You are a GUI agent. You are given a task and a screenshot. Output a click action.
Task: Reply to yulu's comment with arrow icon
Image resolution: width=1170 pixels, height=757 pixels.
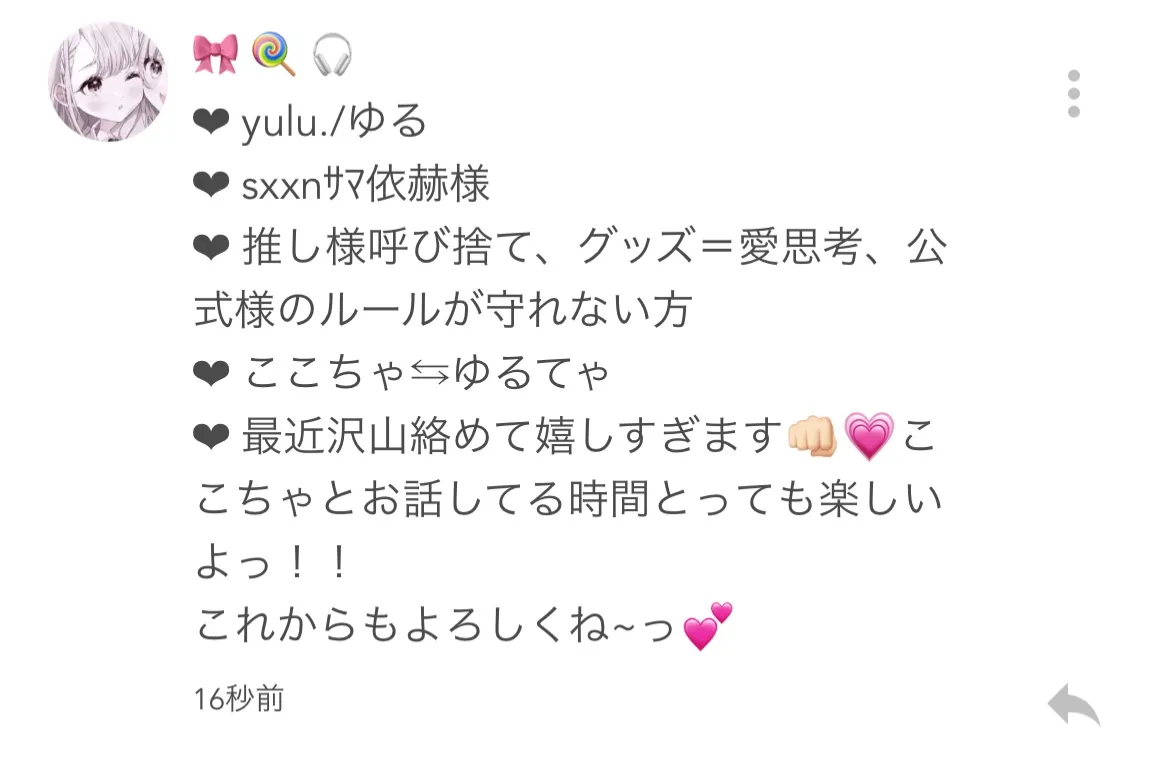[x=1073, y=705]
